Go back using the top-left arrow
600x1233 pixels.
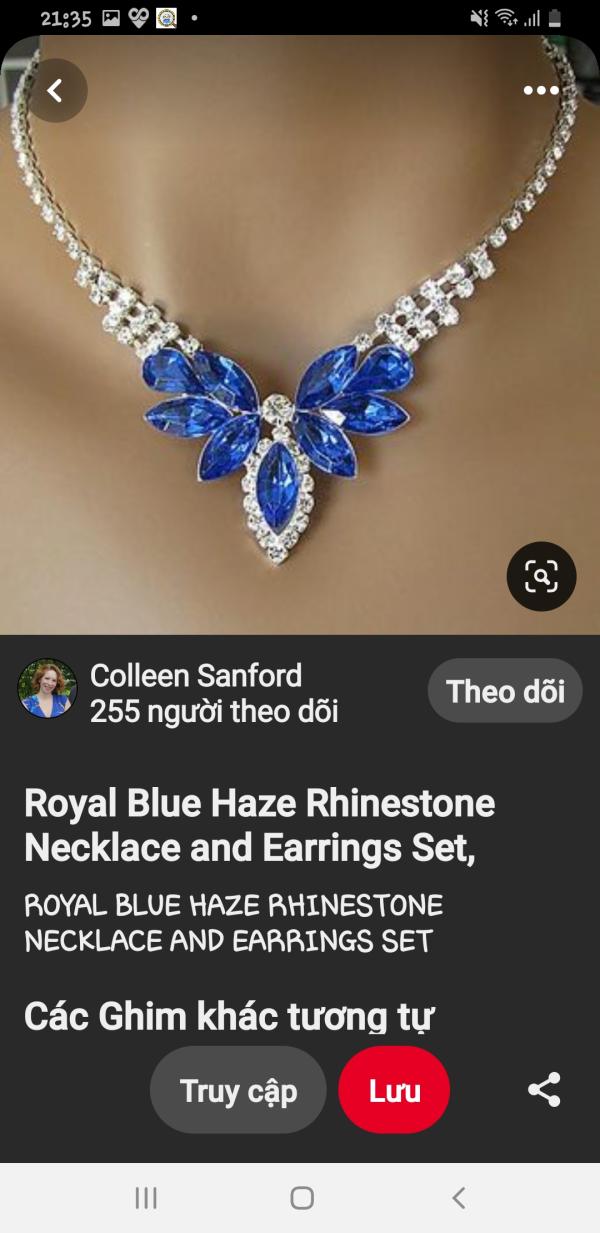(x=55, y=91)
